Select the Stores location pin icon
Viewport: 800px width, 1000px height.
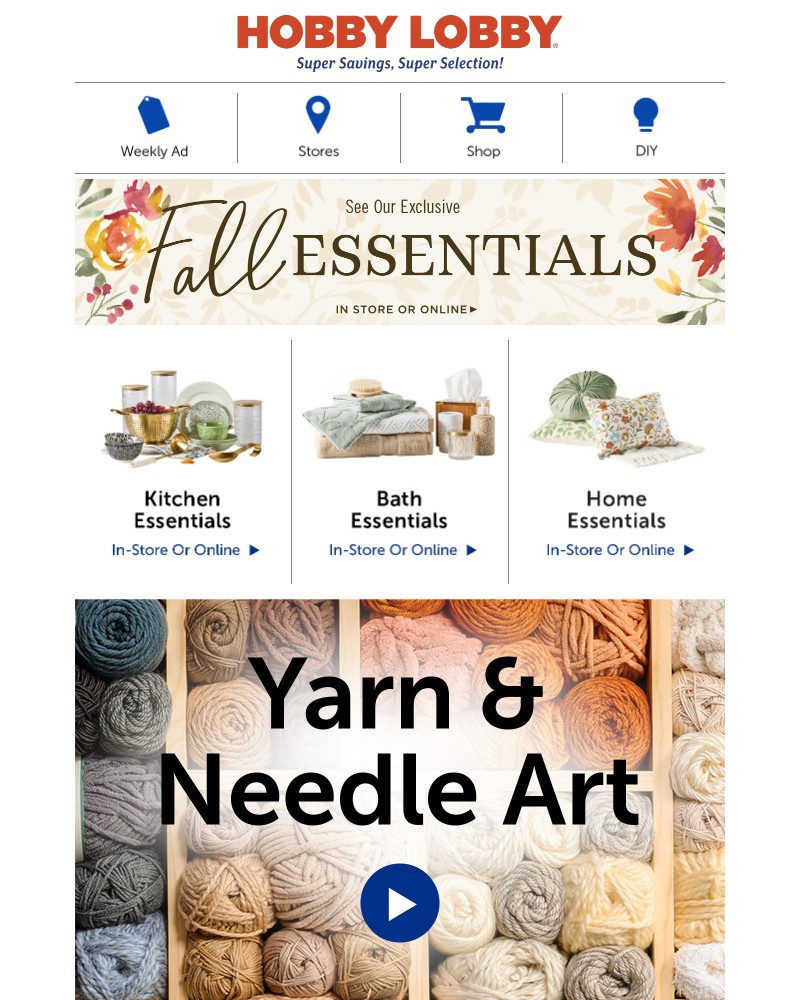(x=318, y=112)
